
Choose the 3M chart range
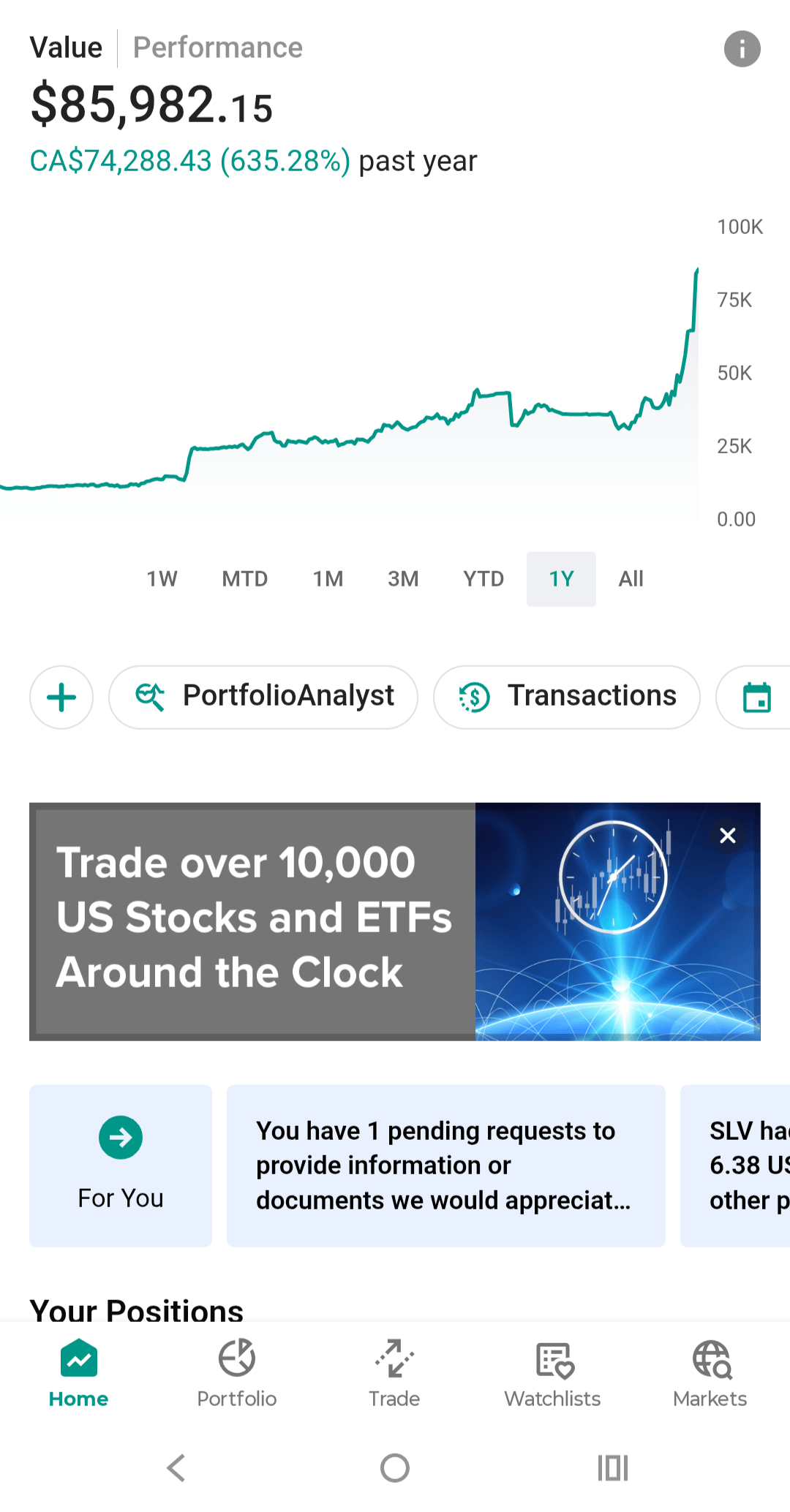click(403, 579)
